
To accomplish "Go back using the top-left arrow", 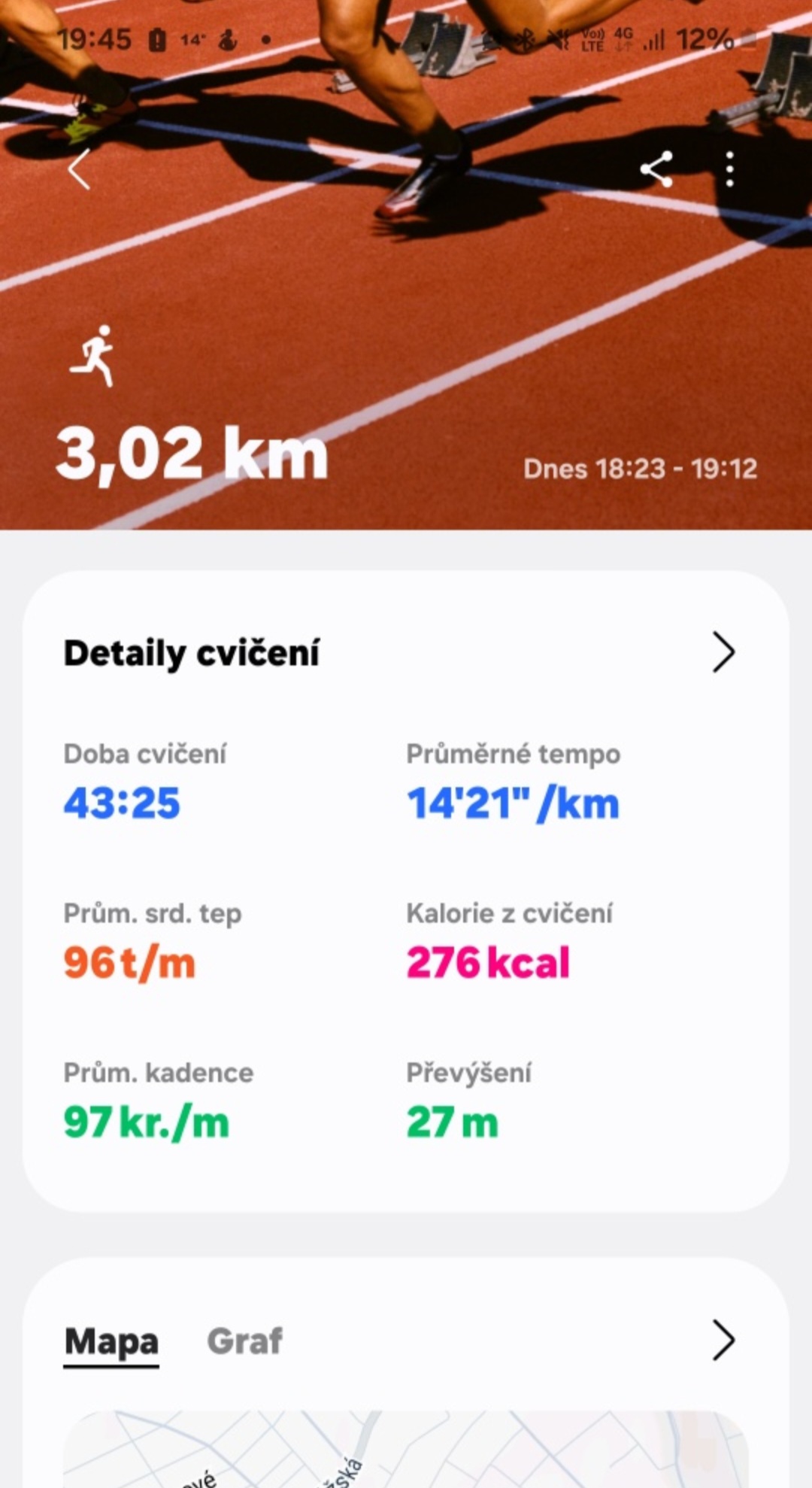I will coord(79,169).
